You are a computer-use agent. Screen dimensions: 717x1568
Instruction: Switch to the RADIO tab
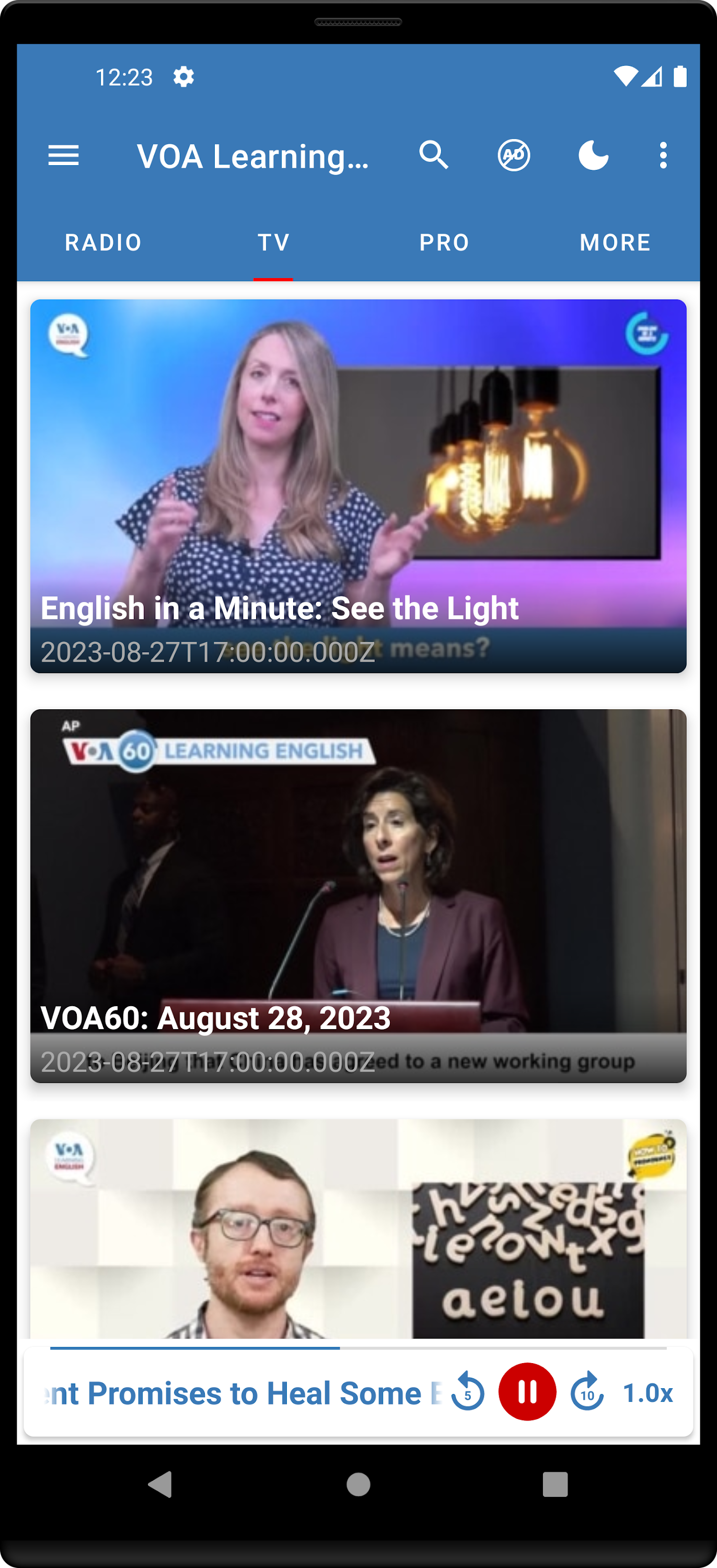[x=102, y=243]
